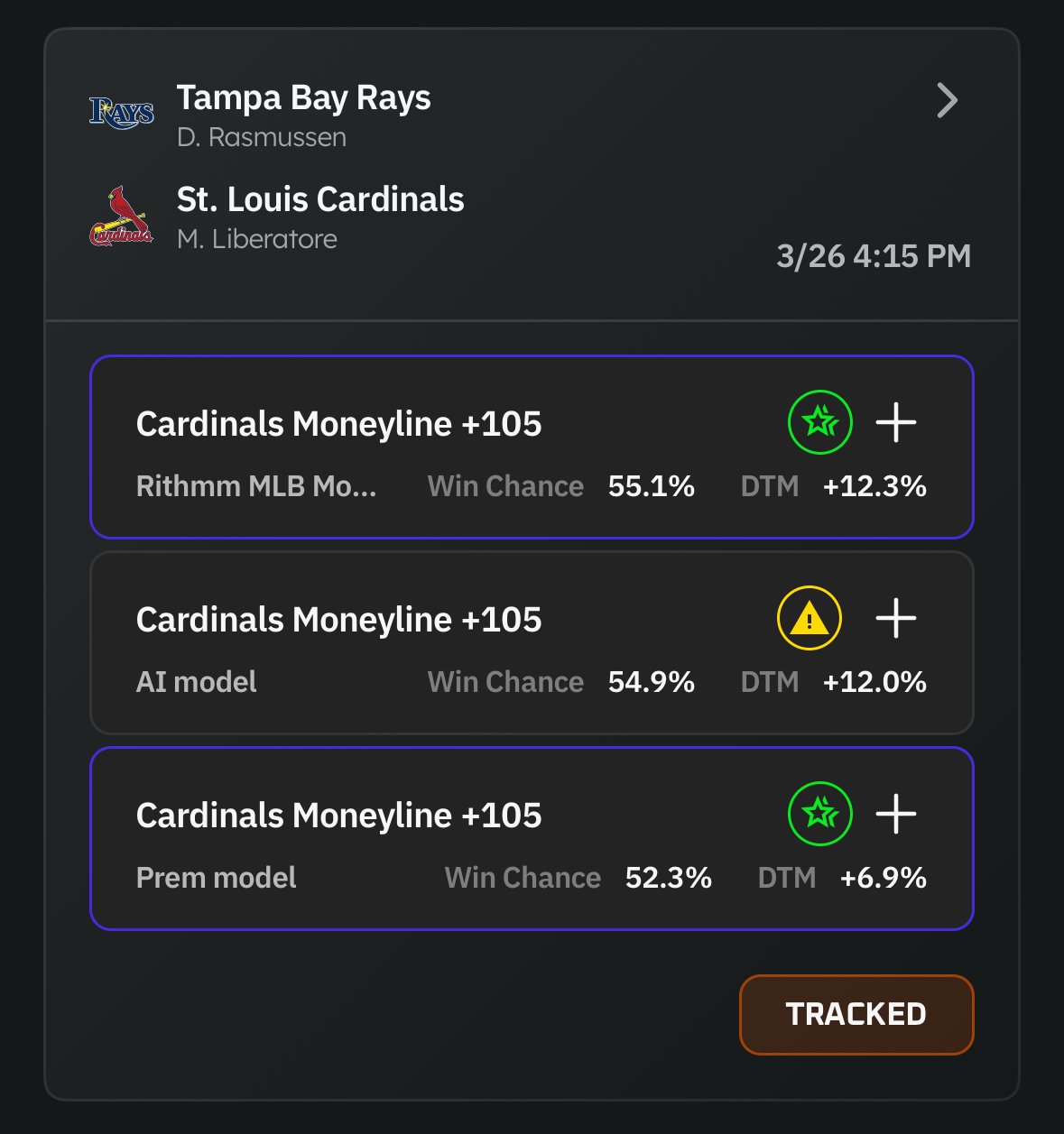This screenshot has height=1134, width=1064.
Task: Tap the green star on the Prem model pick
Action: point(819,814)
